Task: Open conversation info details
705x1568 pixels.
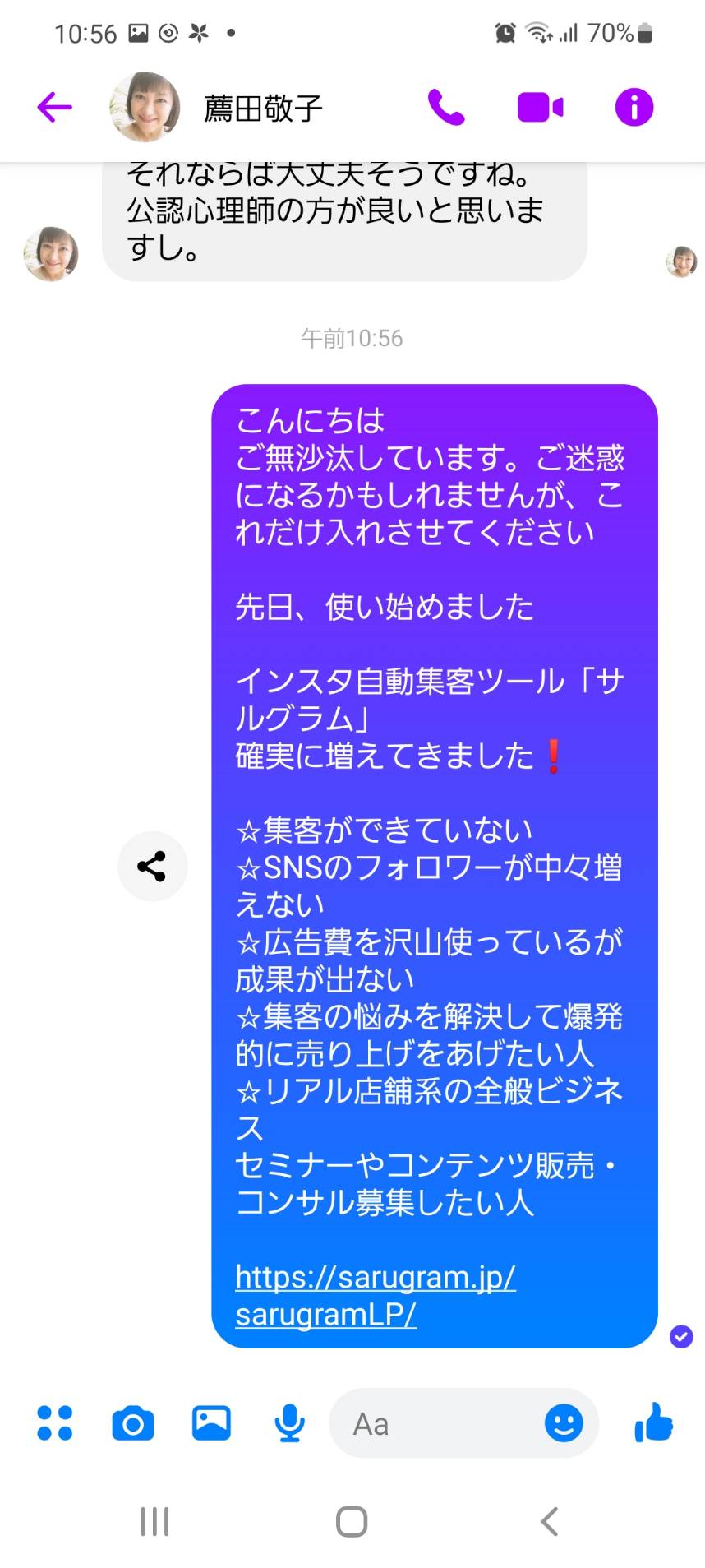Action: click(634, 107)
